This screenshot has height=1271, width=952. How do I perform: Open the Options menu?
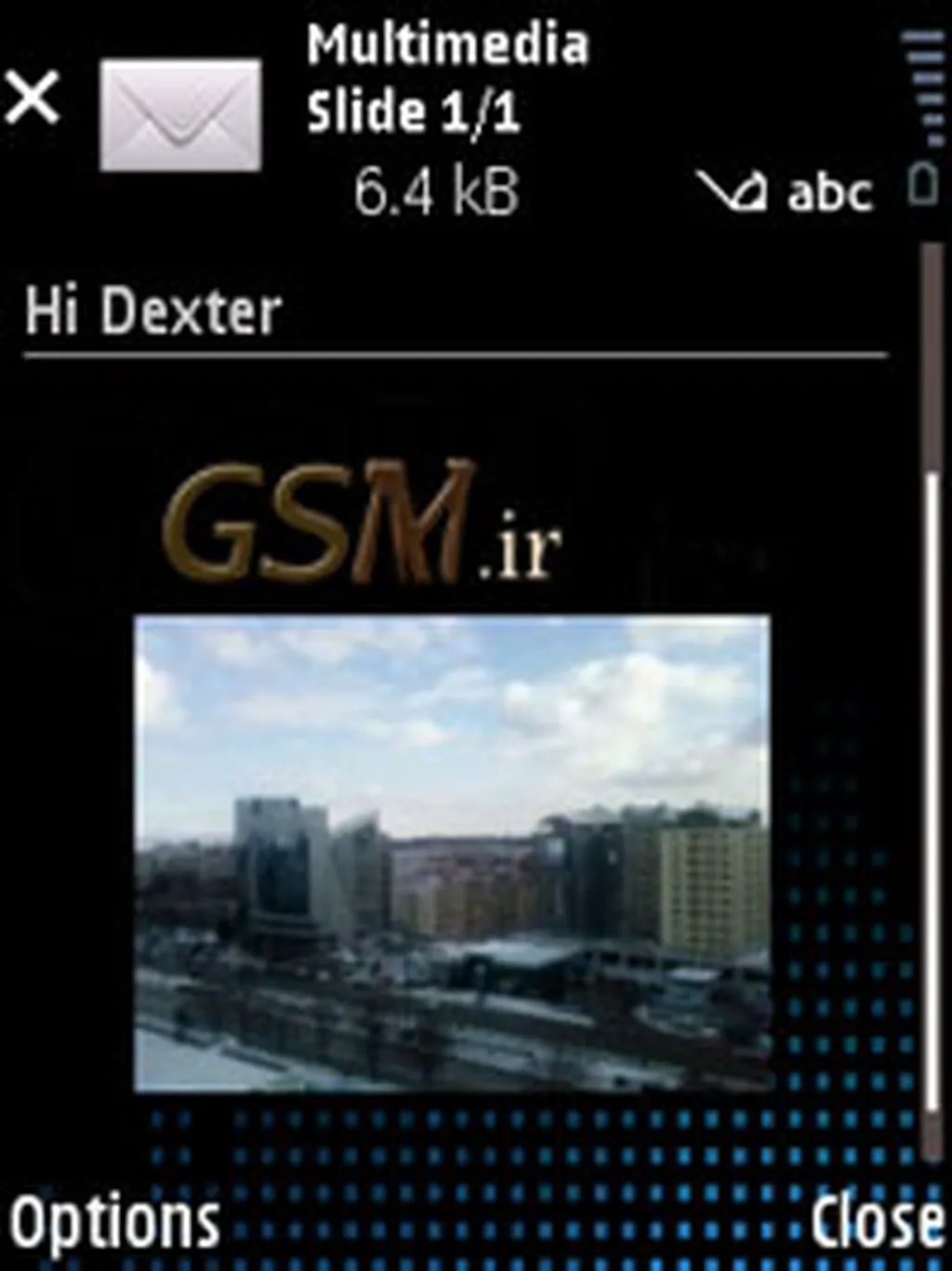114,1221
